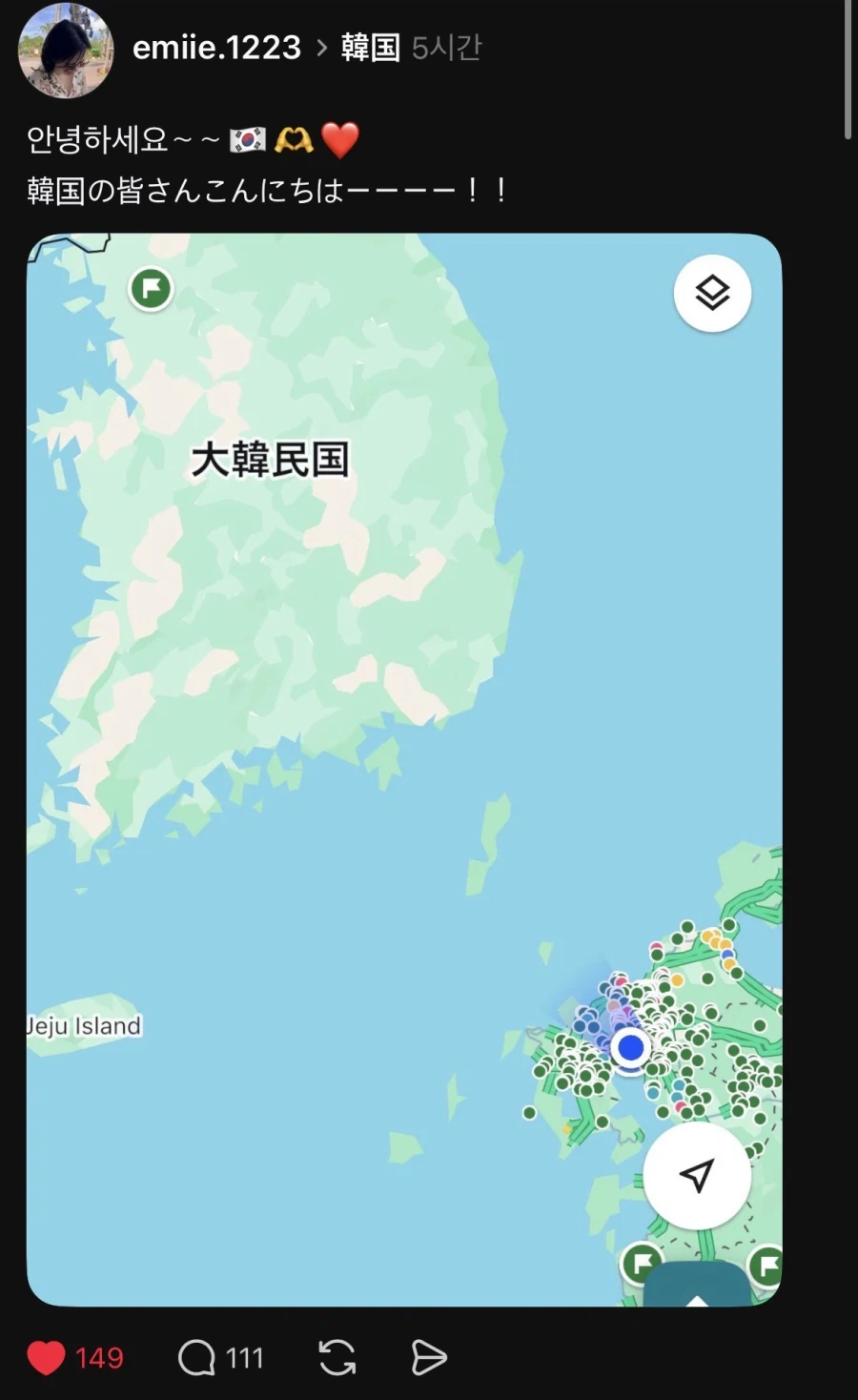Unlike the post by tapping the heart

point(48,1356)
